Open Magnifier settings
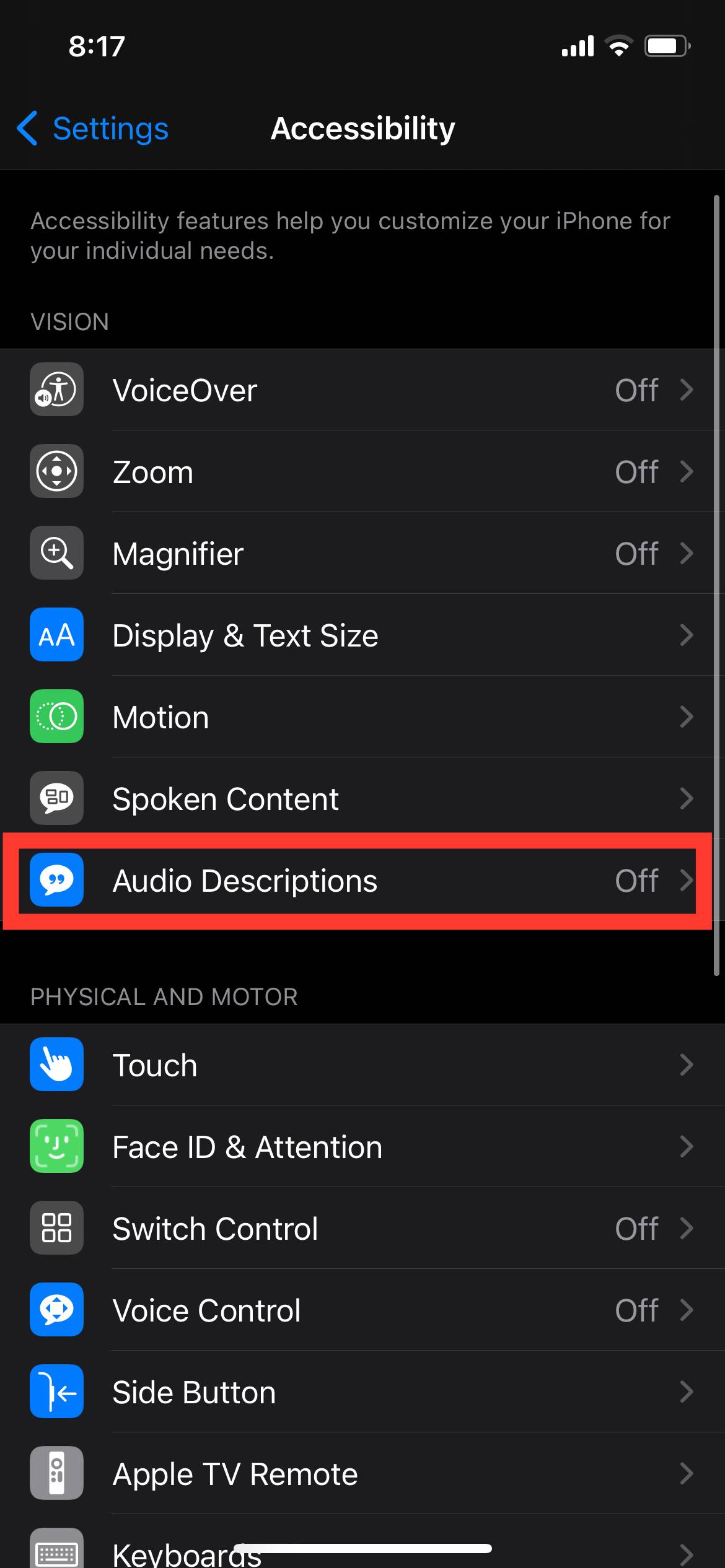The height and width of the screenshot is (1568, 725). tap(362, 554)
